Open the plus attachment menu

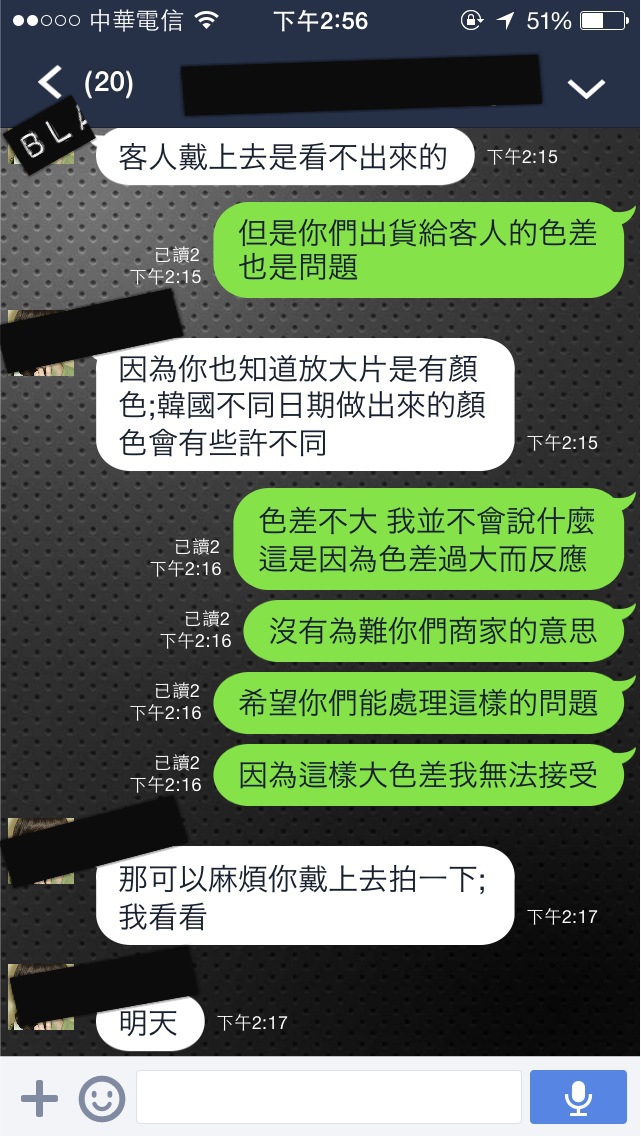tap(39, 1098)
